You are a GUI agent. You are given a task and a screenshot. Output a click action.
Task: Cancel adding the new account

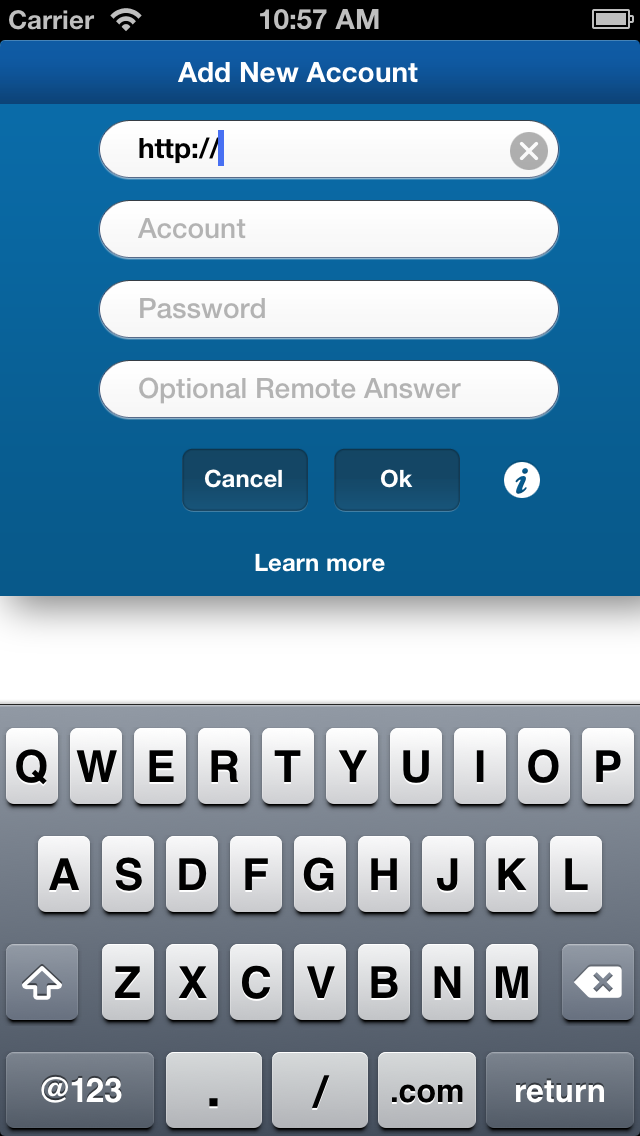[245, 480]
